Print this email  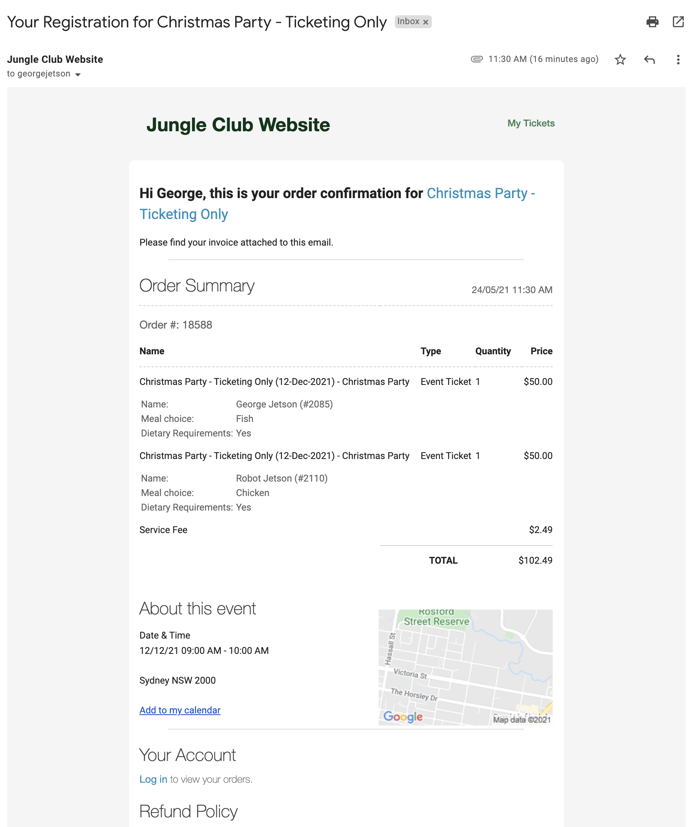coord(652,22)
